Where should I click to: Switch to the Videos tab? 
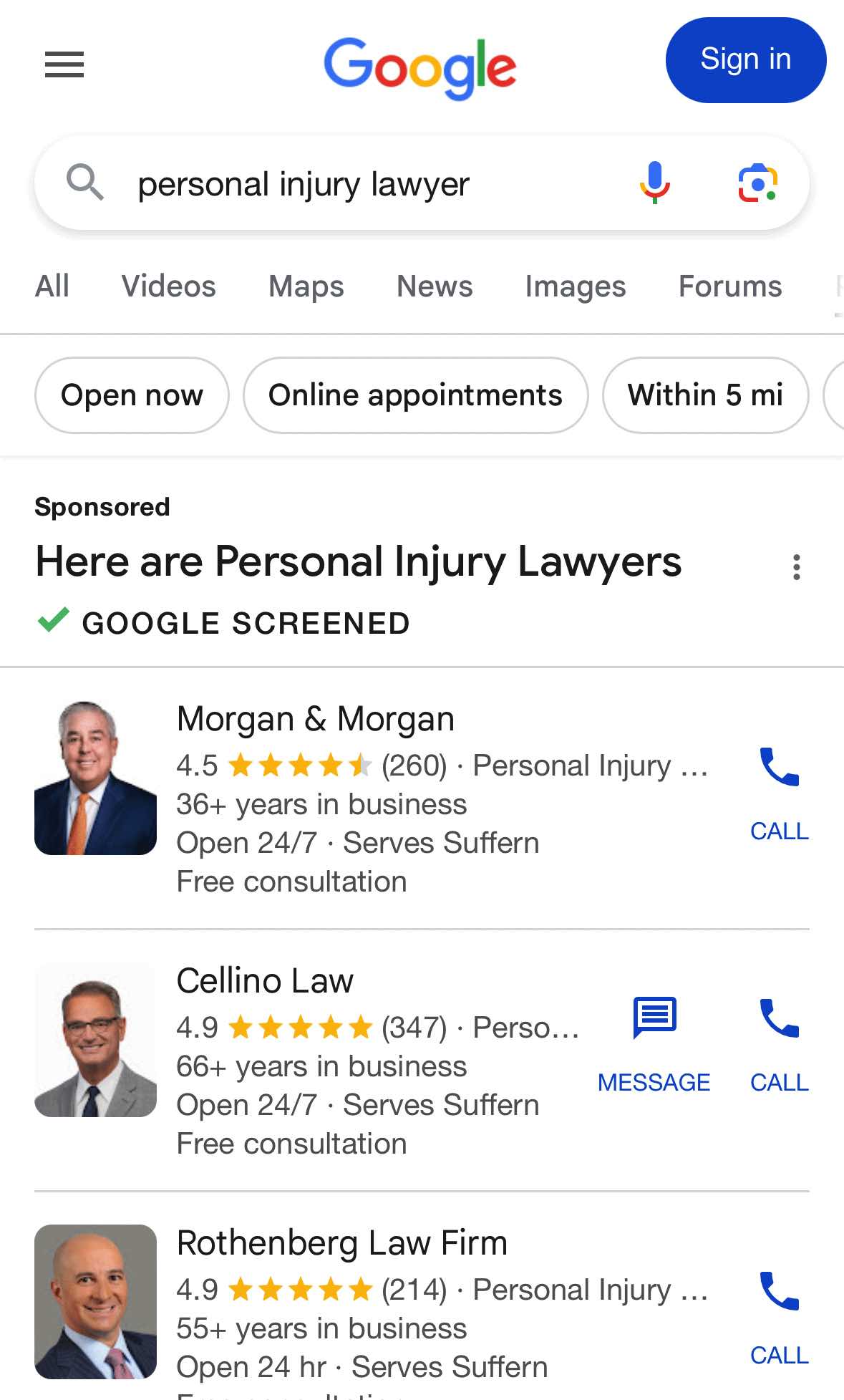pos(168,286)
